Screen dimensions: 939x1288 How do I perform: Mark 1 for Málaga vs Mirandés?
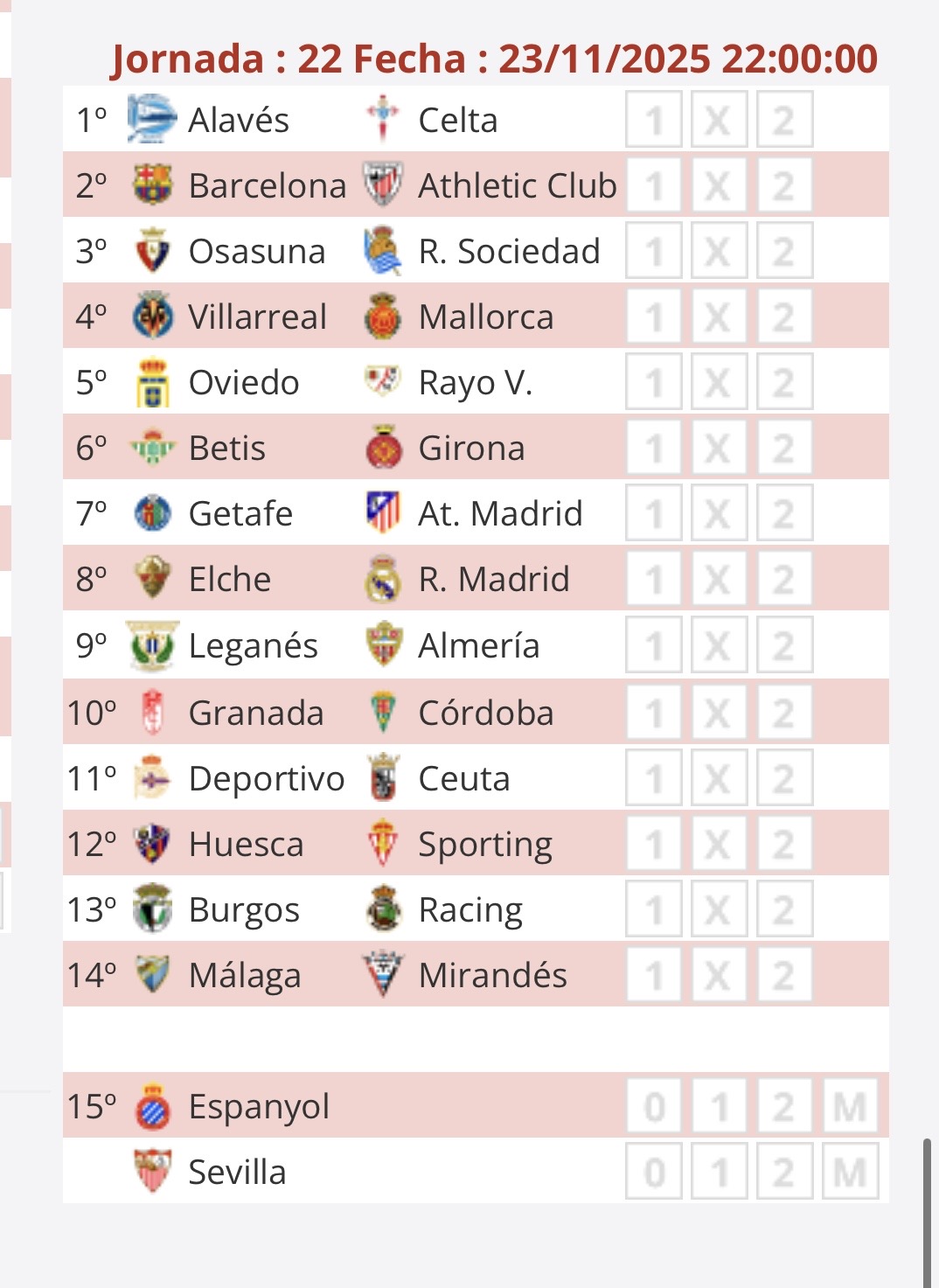tap(654, 975)
